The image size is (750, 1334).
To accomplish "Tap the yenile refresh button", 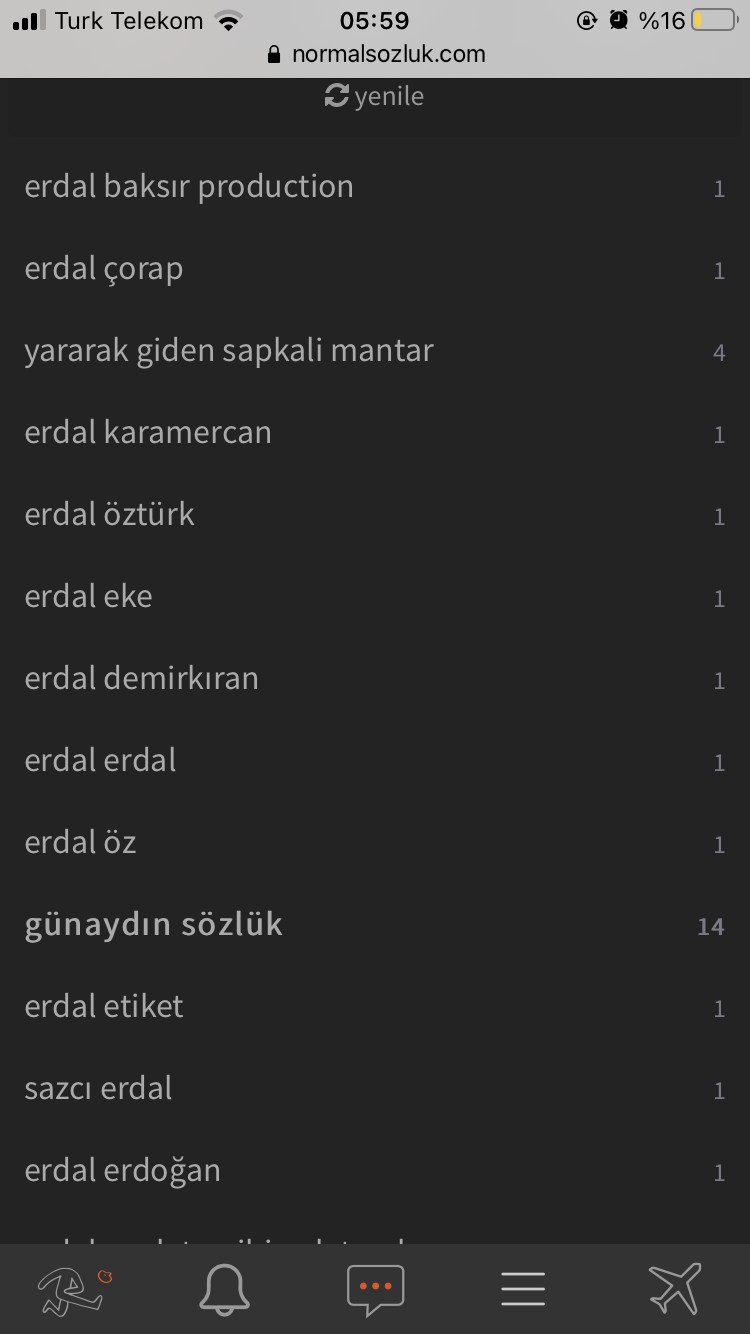I will [375, 97].
